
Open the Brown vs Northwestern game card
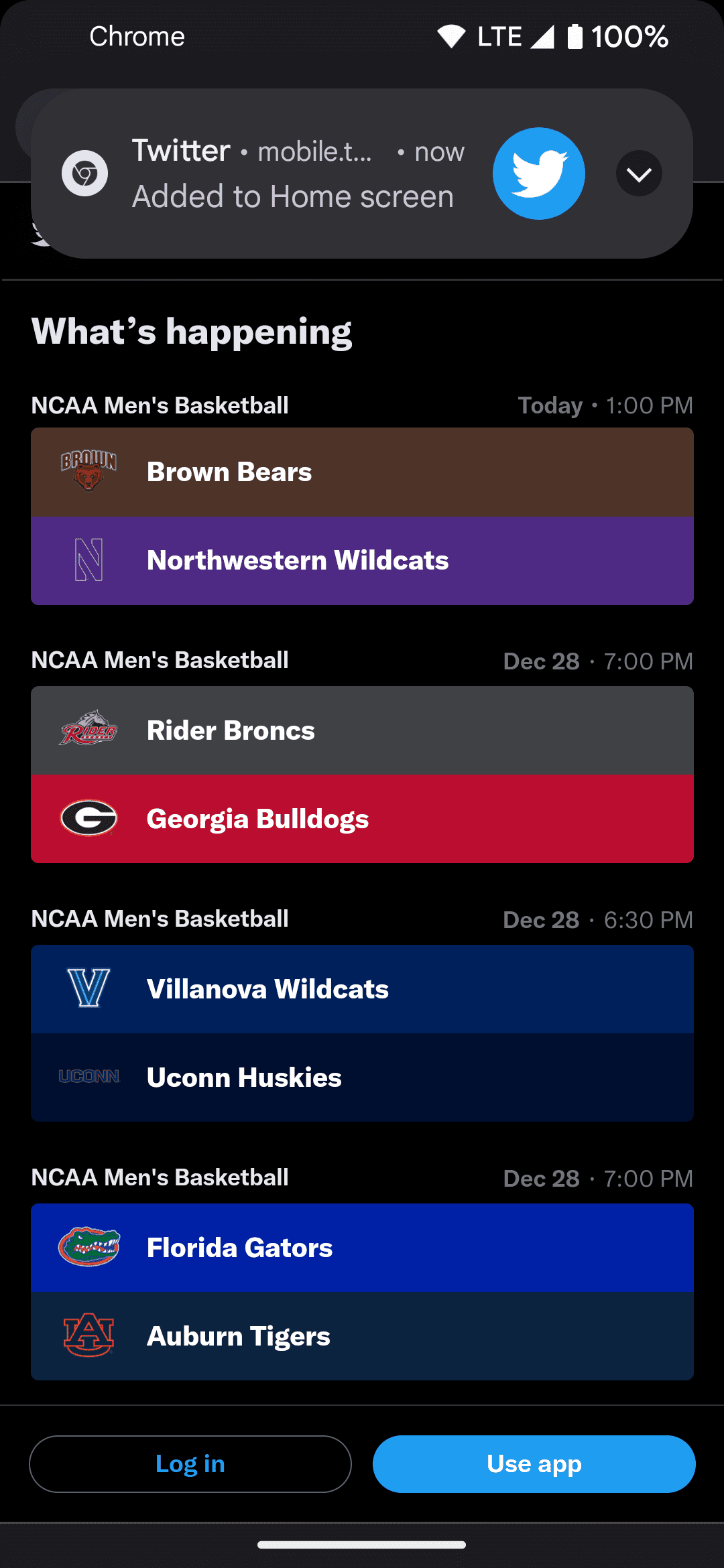[362, 516]
